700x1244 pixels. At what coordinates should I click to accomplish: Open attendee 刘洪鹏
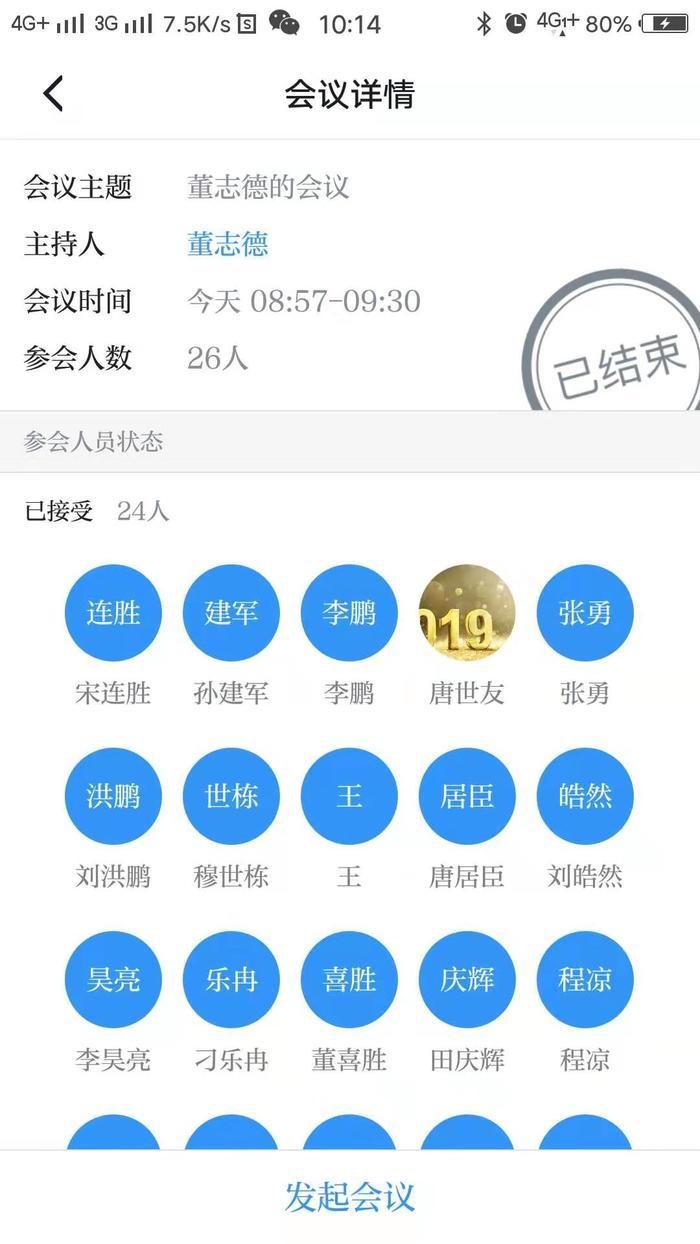(x=113, y=797)
